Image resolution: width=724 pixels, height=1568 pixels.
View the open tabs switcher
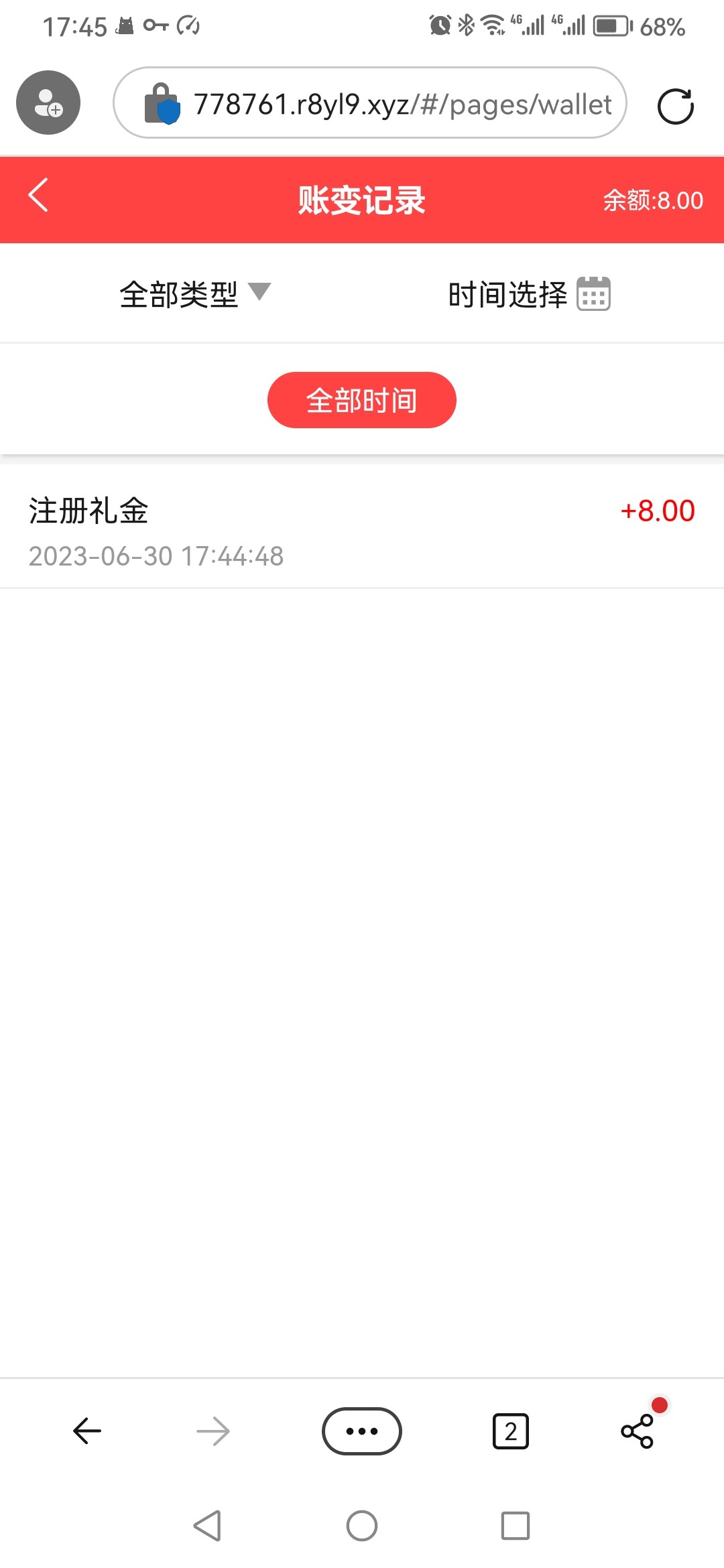(511, 1431)
